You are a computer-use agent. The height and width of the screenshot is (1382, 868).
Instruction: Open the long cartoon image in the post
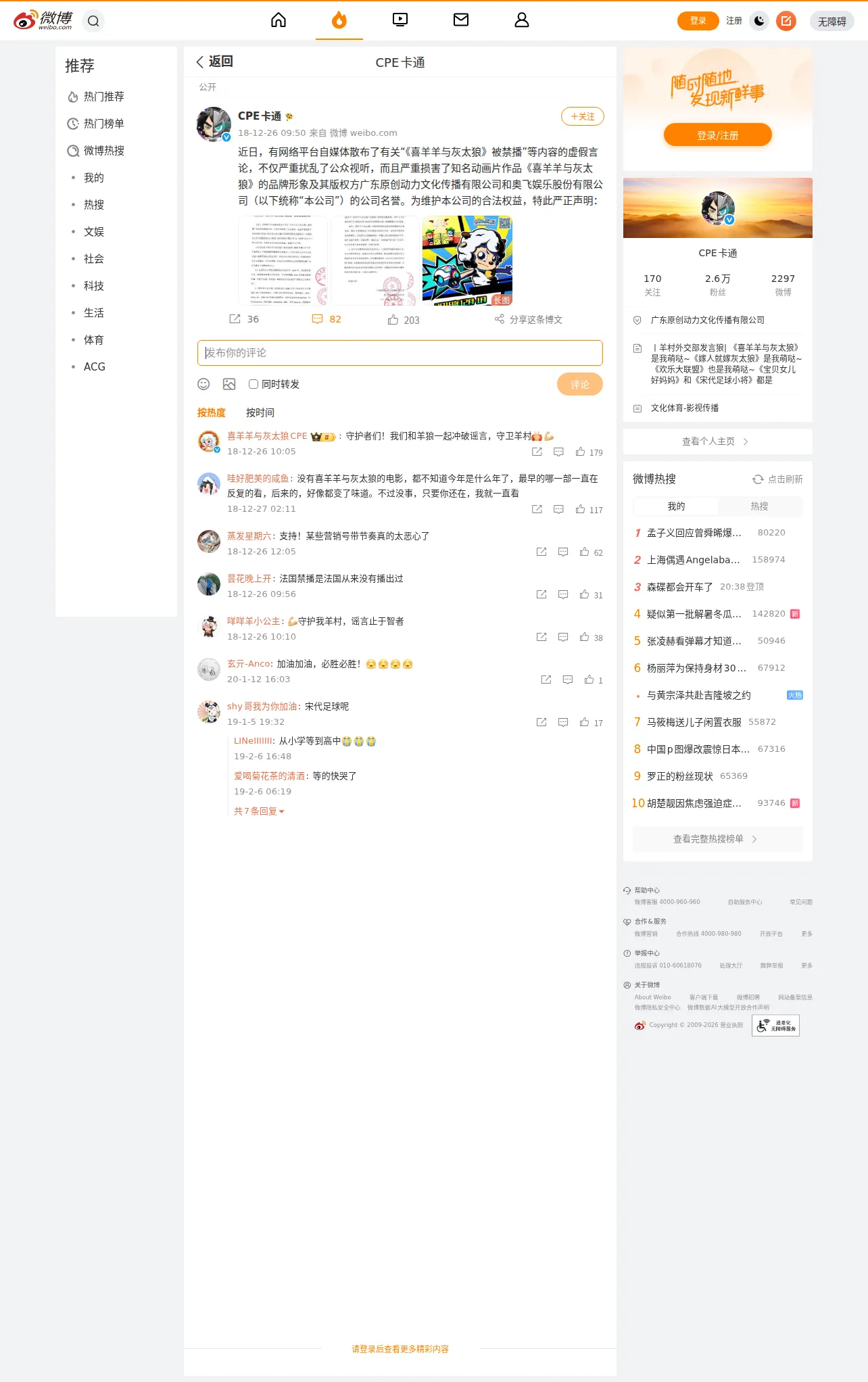pyautogui.click(x=467, y=260)
